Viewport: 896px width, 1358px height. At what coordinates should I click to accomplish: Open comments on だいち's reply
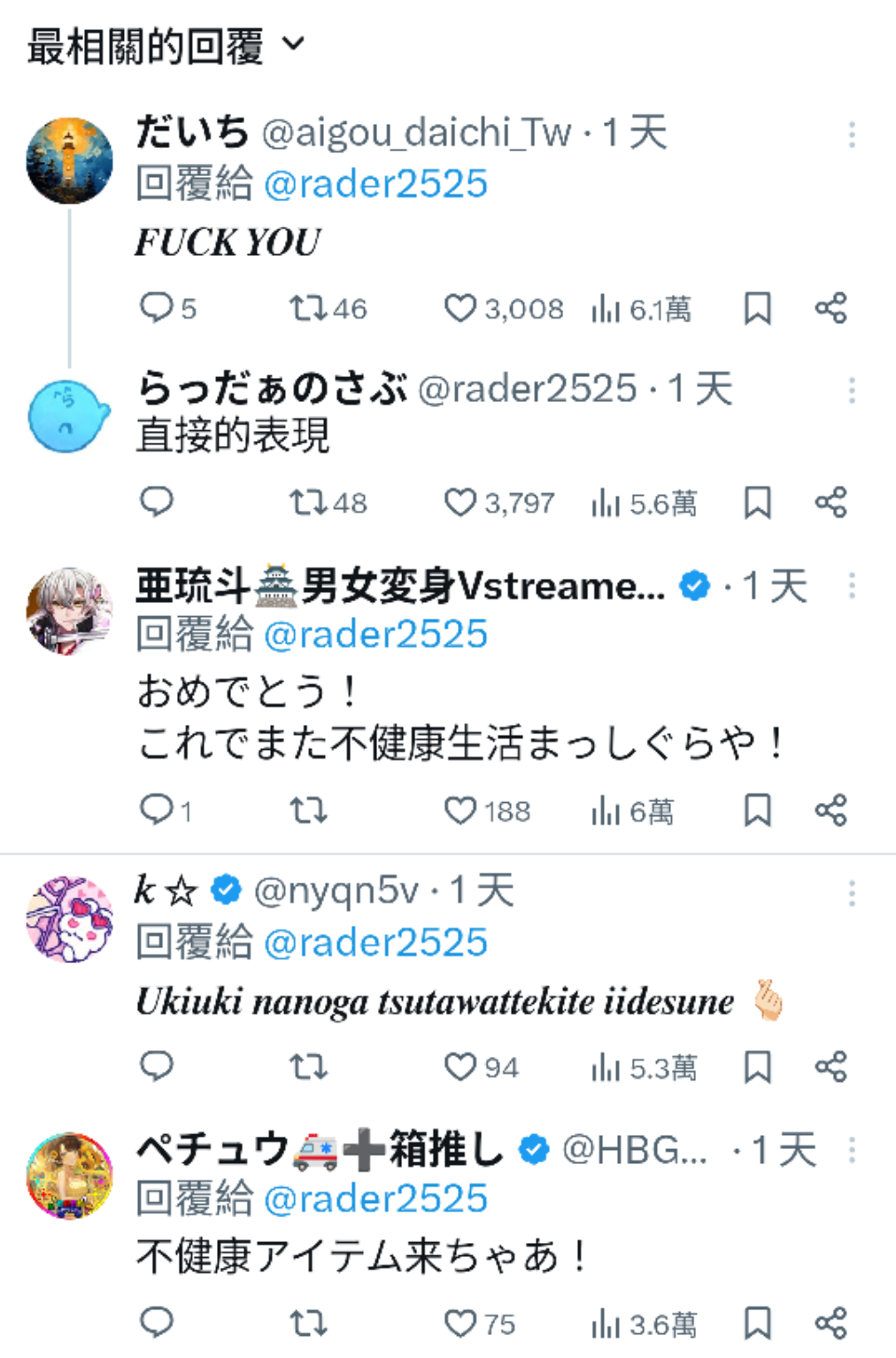coord(157,308)
